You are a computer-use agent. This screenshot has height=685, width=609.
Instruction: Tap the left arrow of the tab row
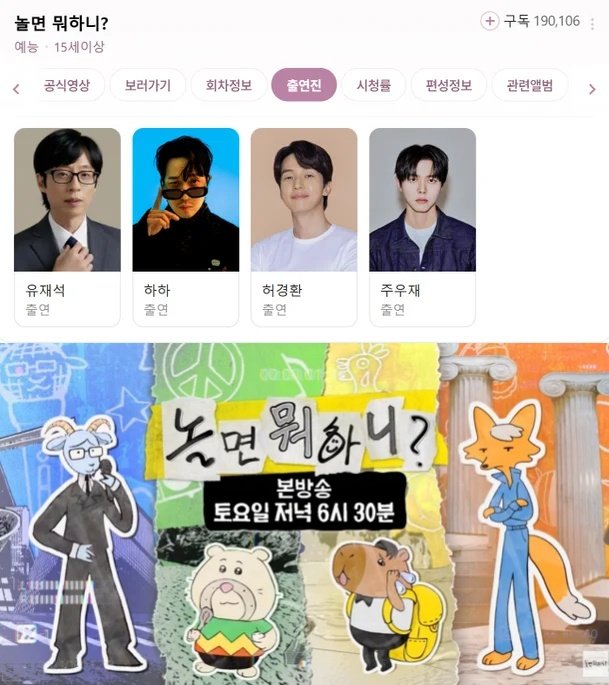pos(16,88)
